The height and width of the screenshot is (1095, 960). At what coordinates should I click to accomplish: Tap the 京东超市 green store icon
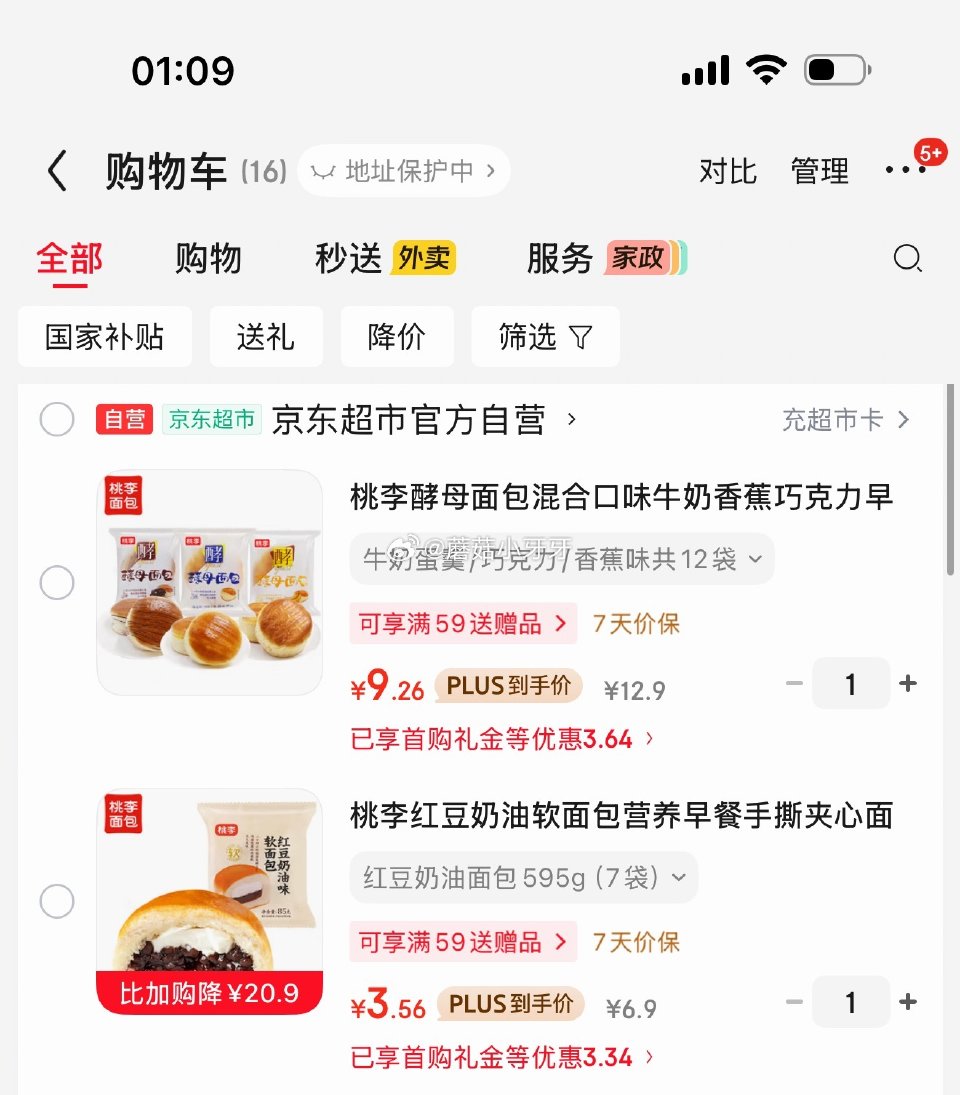(x=212, y=420)
